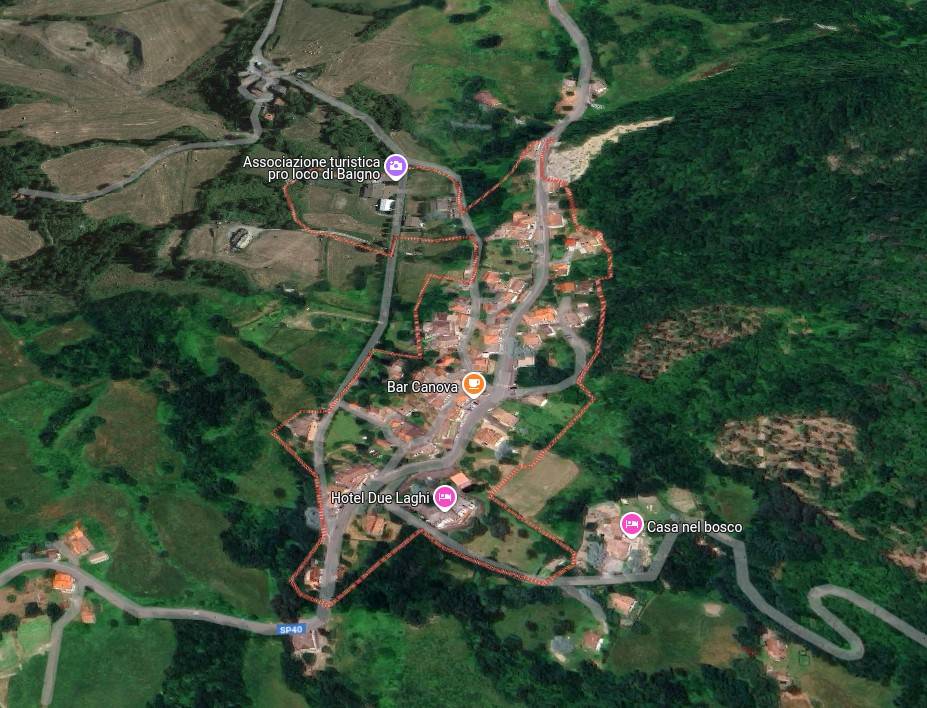The width and height of the screenshot is (927, 708).
Task: Open the Bar Canova place marker
Action: coord(474,384)
